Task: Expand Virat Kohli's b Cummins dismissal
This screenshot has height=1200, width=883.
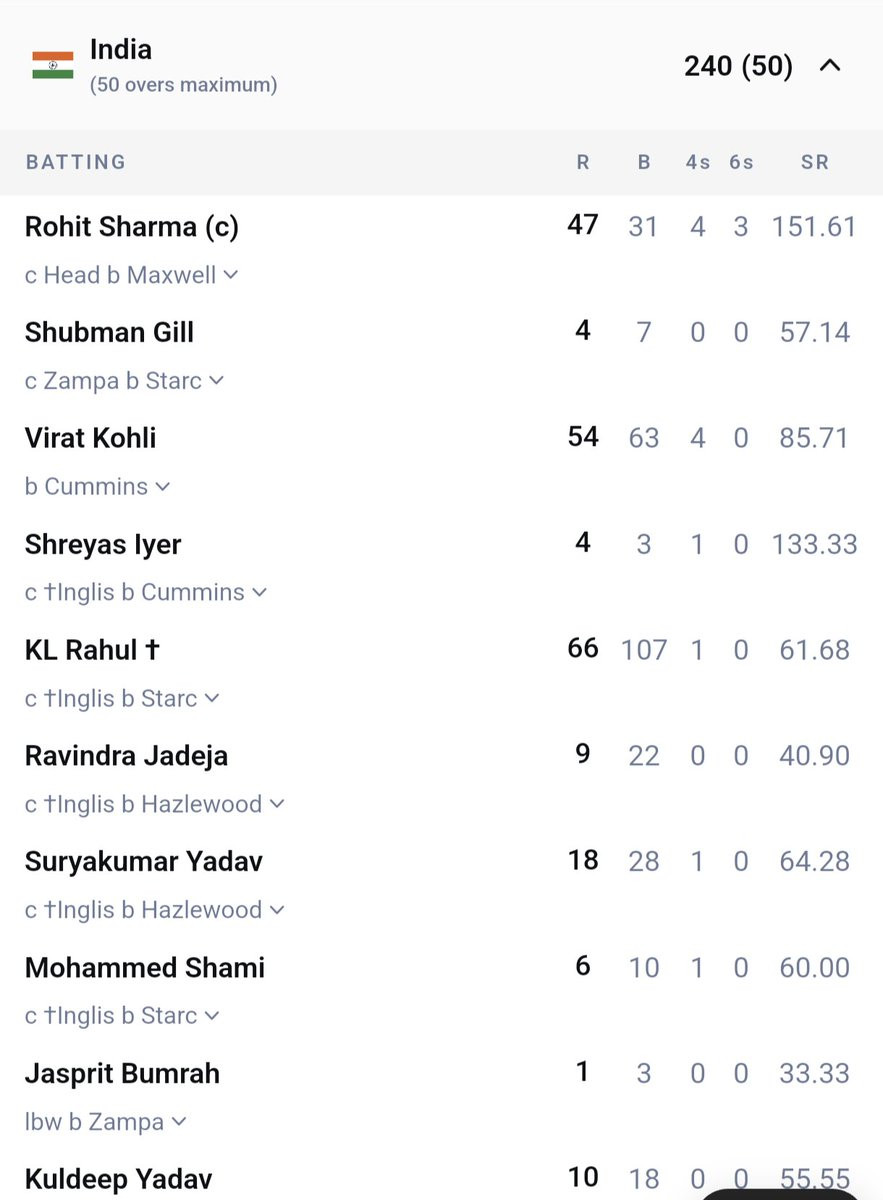Action: [x=98, y=487]
